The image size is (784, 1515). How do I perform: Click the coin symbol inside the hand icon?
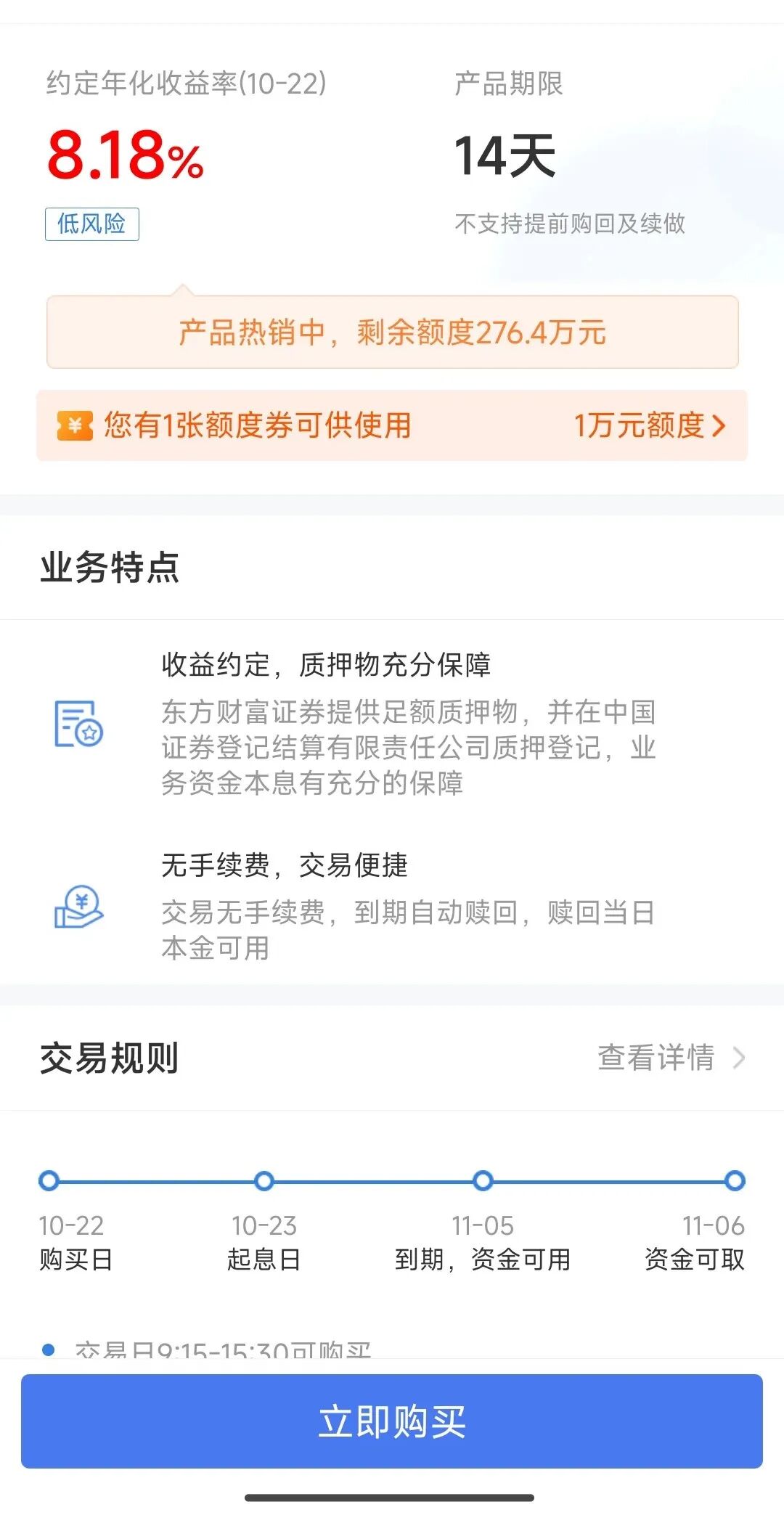pyautogui.click(x=82, y=900)
